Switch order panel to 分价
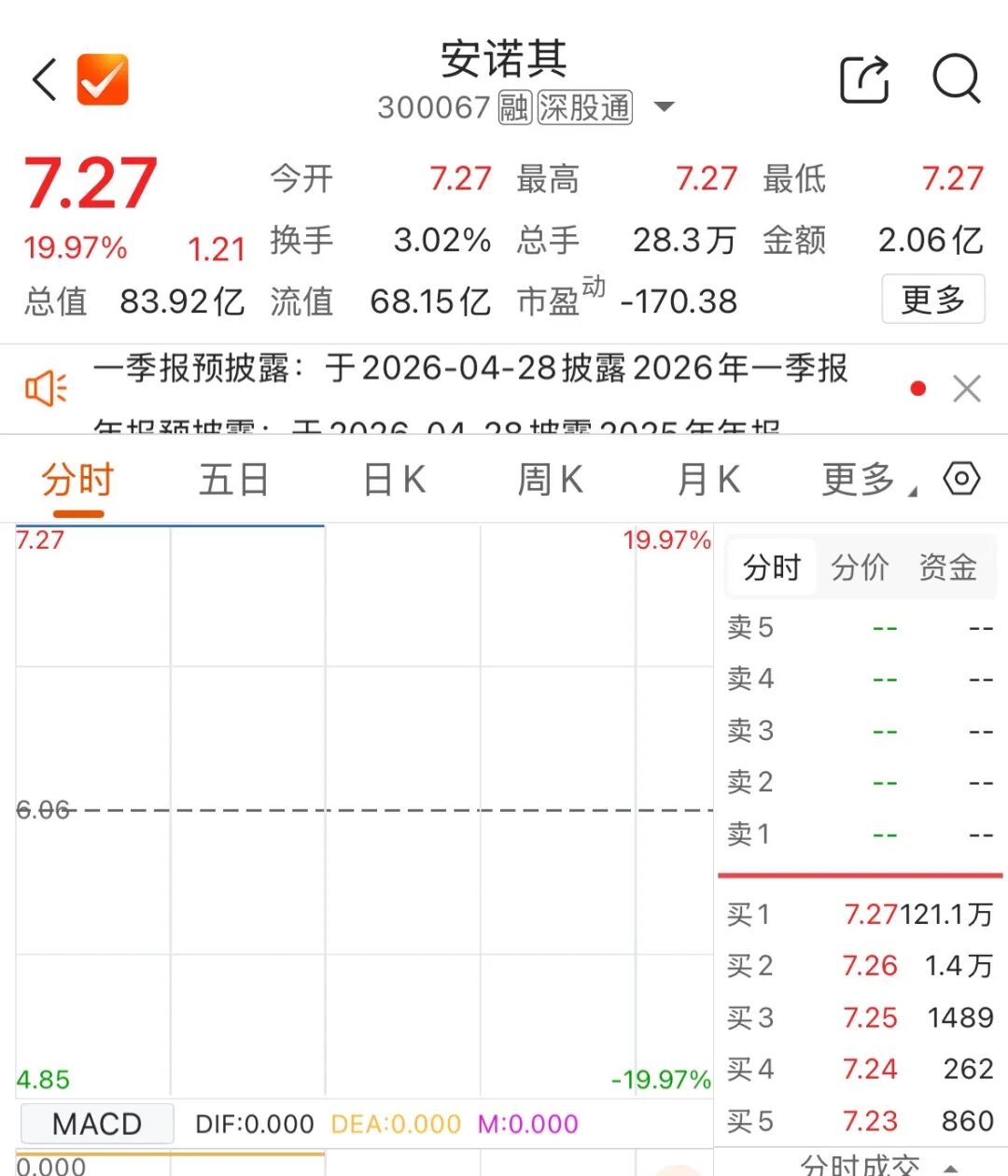This screenshot has height=1176, width=1008. (x=860, y=567)
